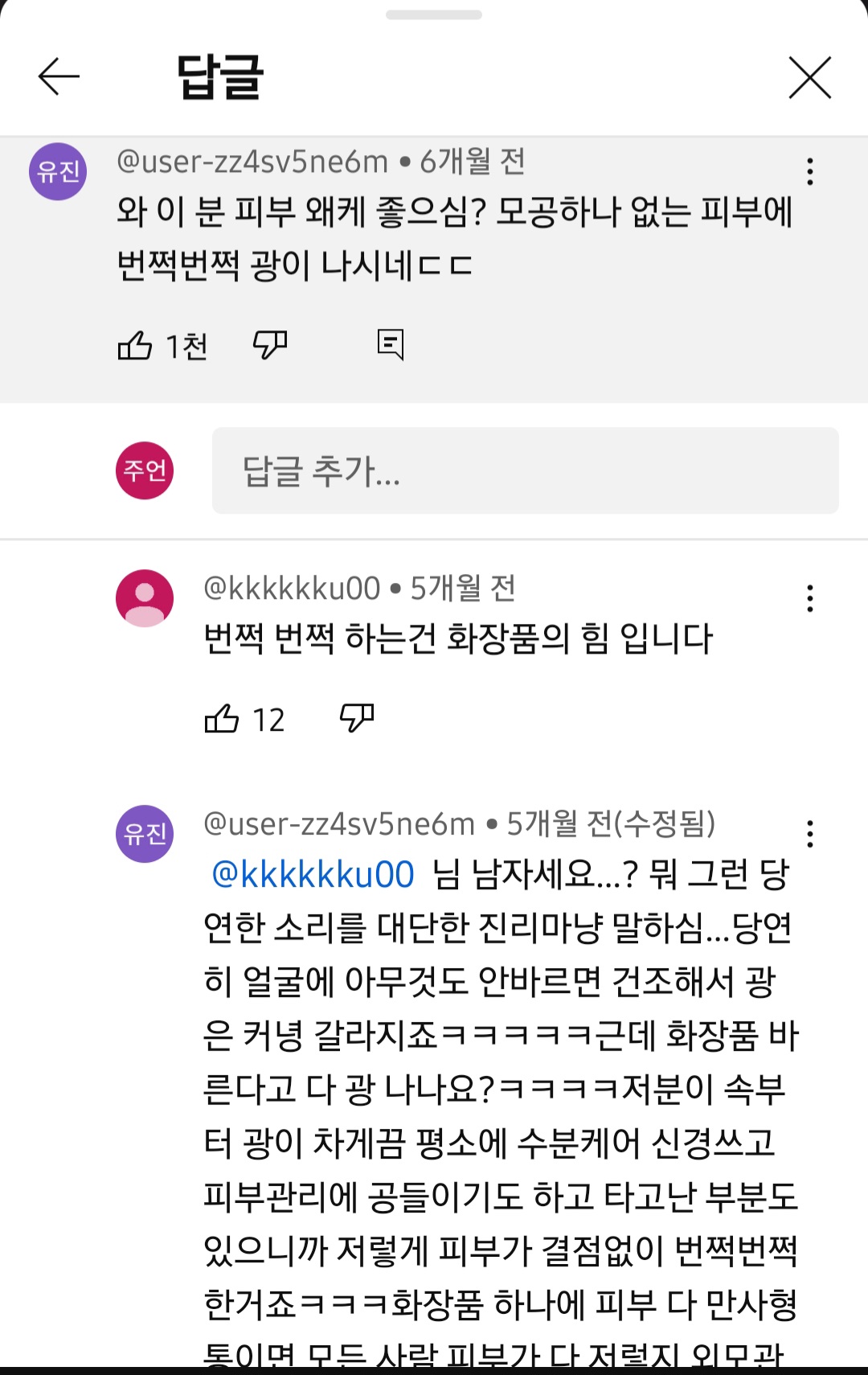Like the reply by @kkkkkku00

click(x=222, y=718)
